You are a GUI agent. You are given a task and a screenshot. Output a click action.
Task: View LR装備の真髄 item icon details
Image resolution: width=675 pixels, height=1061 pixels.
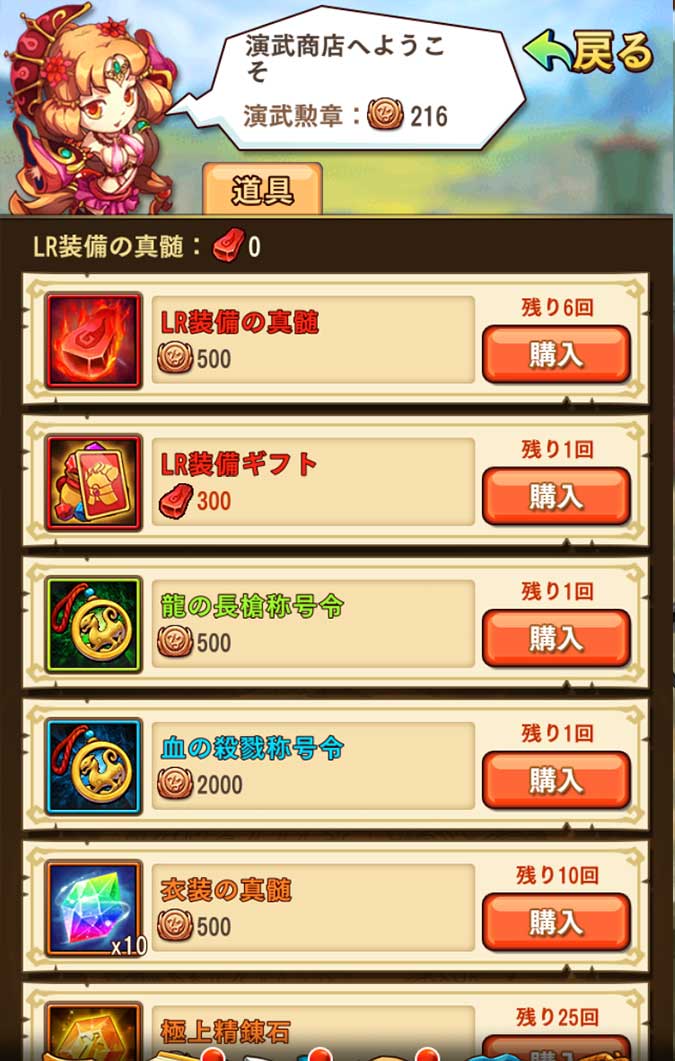93,341
